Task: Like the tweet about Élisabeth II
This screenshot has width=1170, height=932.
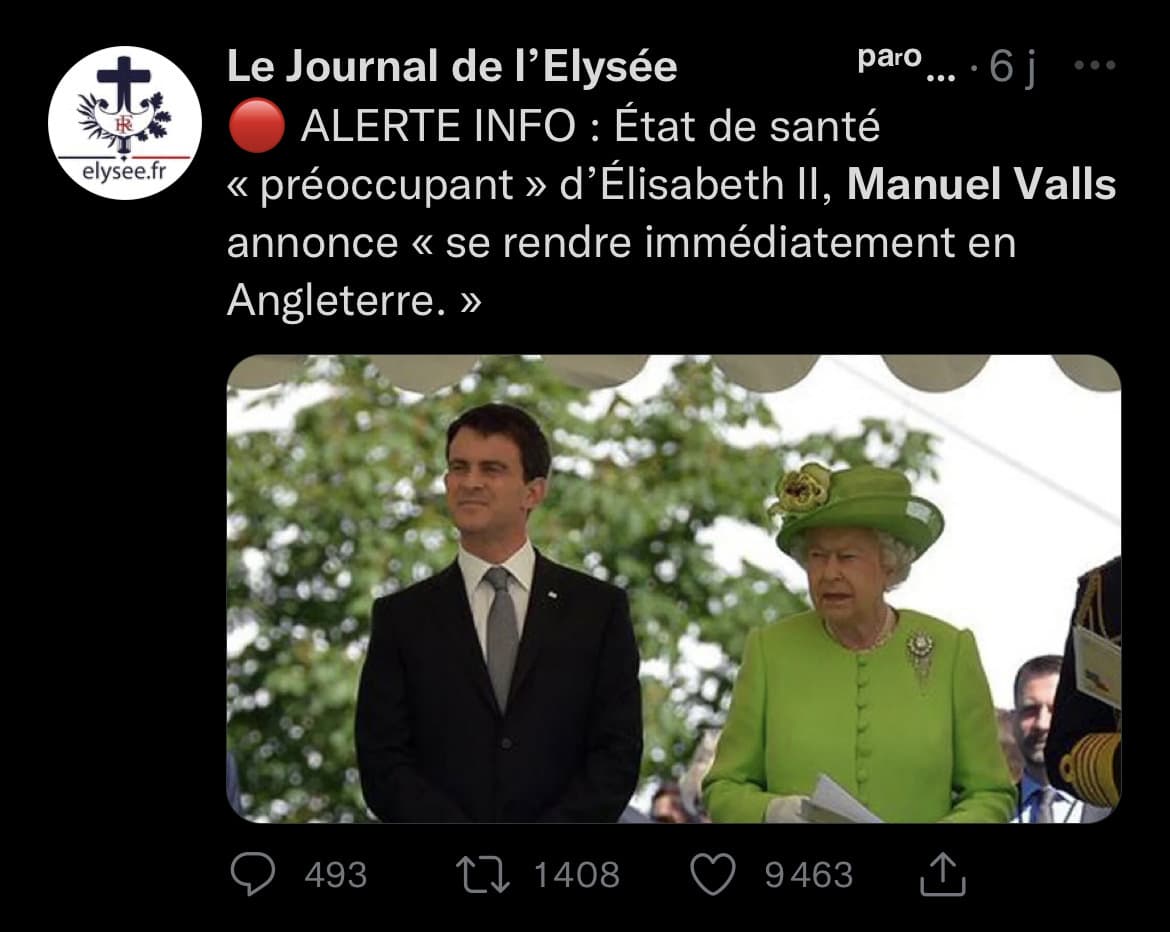Action: [713, 875]
